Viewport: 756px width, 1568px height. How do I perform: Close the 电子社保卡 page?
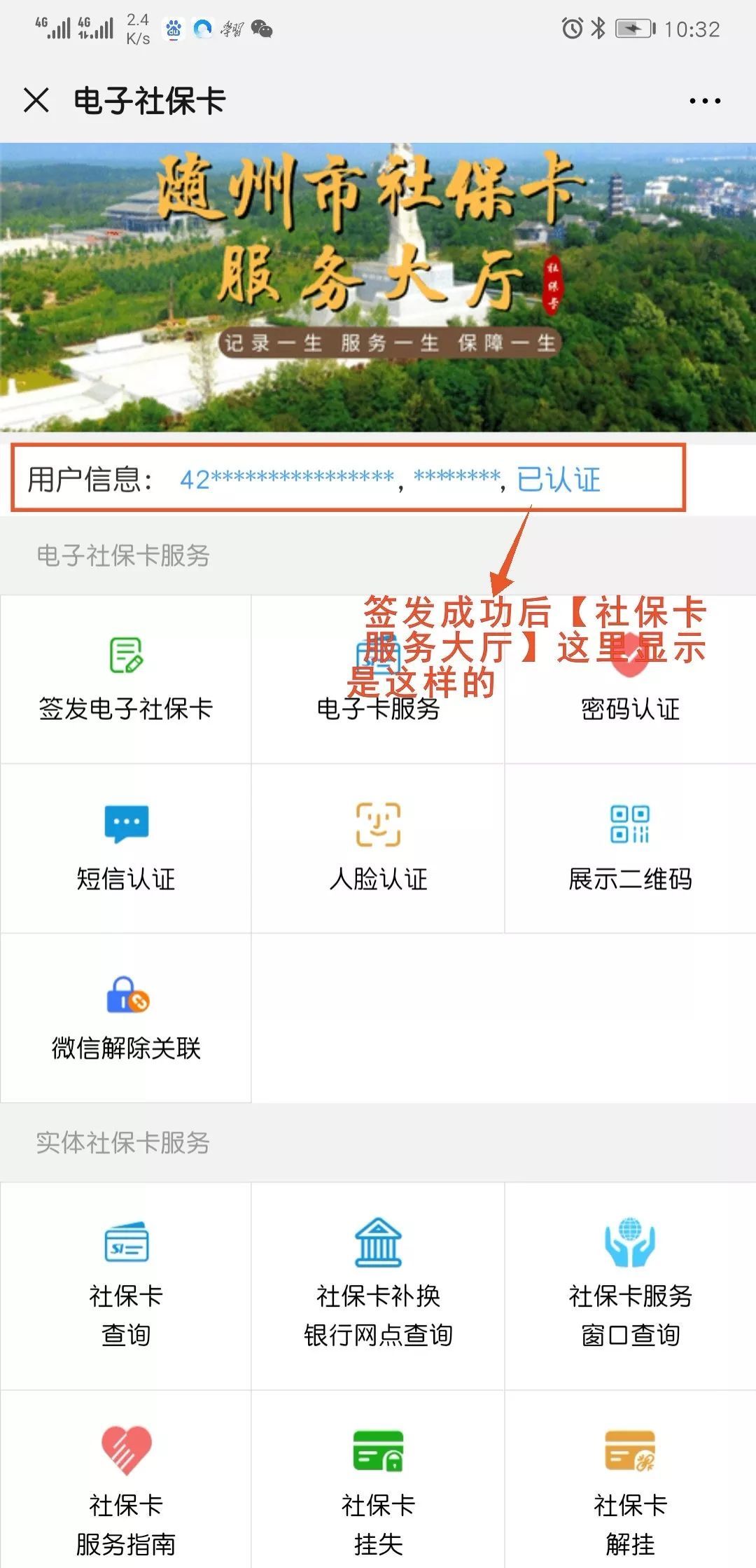click(36, 100)
